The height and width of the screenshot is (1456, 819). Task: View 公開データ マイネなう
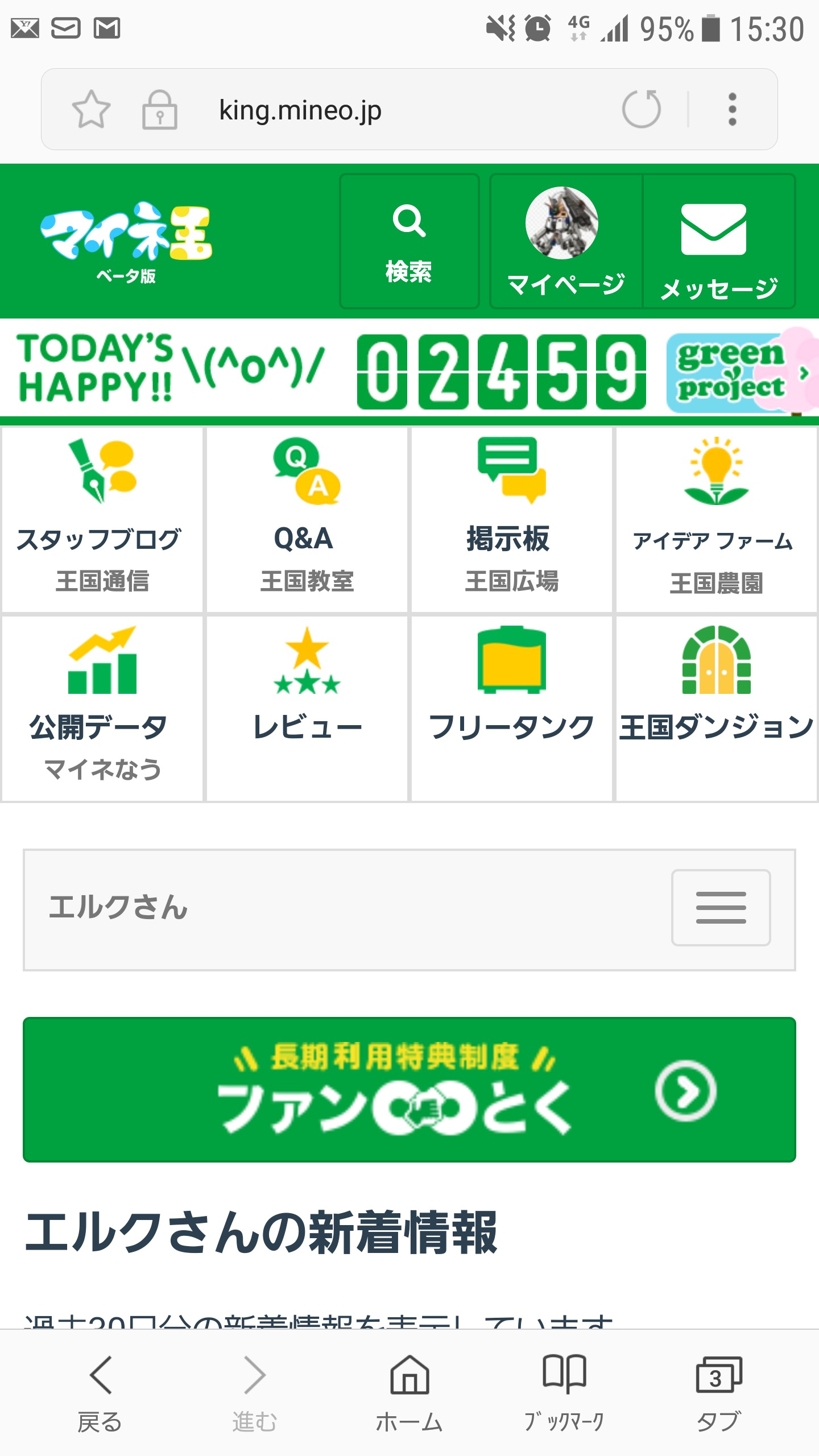pos(102,709)
